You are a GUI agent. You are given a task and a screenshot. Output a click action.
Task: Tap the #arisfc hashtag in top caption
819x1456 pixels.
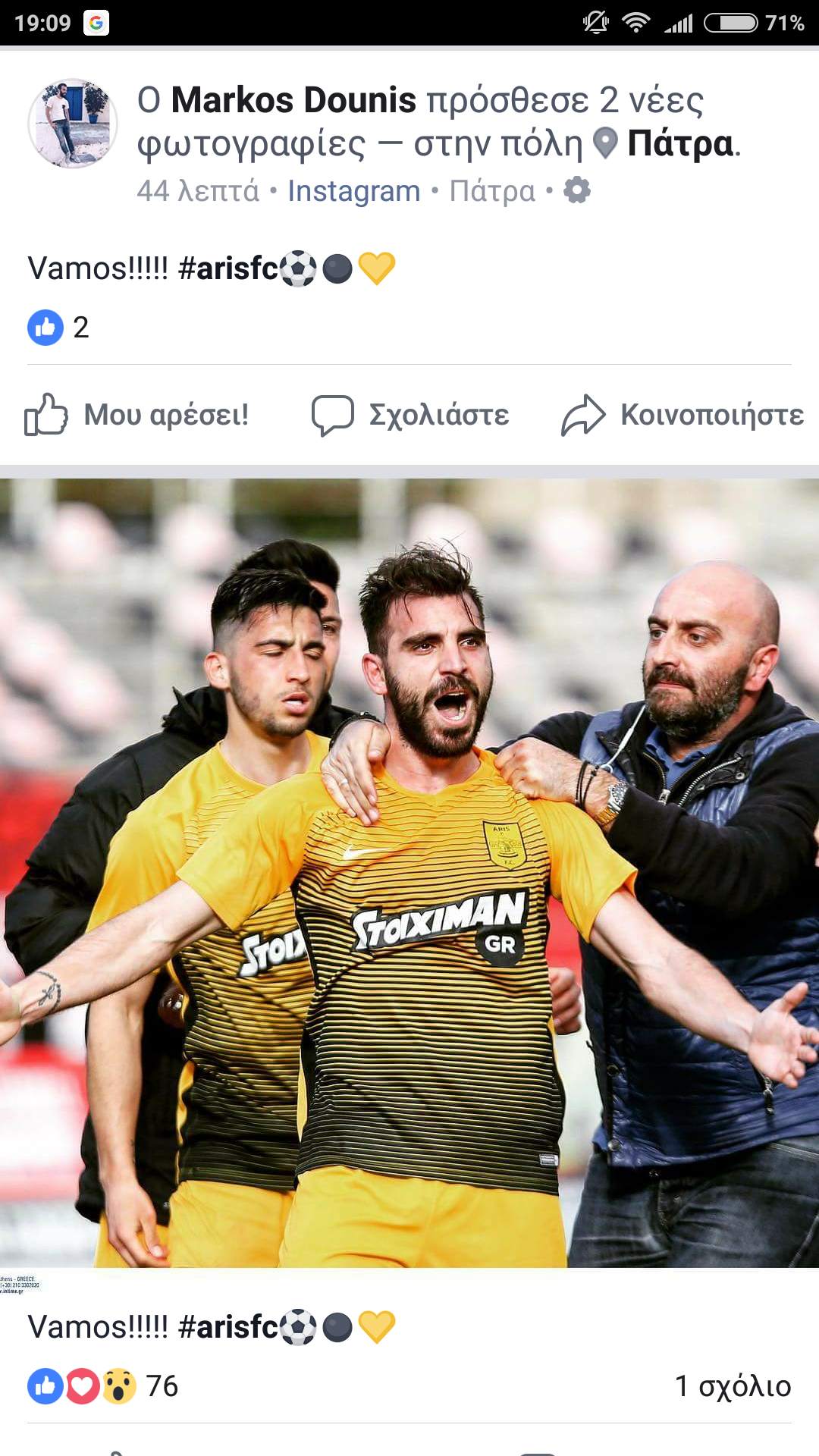(x=228, y=268)
